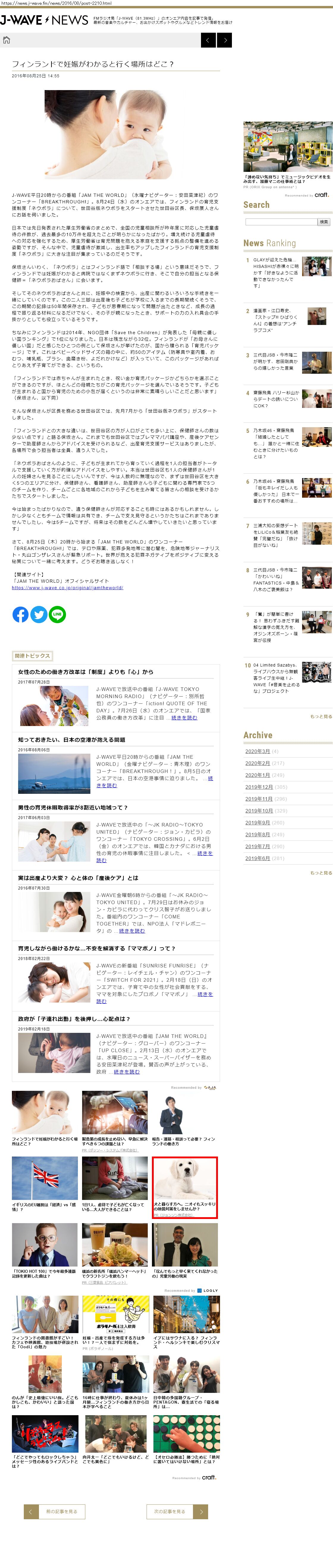Share article on Facebook
Screen dimensions: 333x1568
[x=21, y=614]
